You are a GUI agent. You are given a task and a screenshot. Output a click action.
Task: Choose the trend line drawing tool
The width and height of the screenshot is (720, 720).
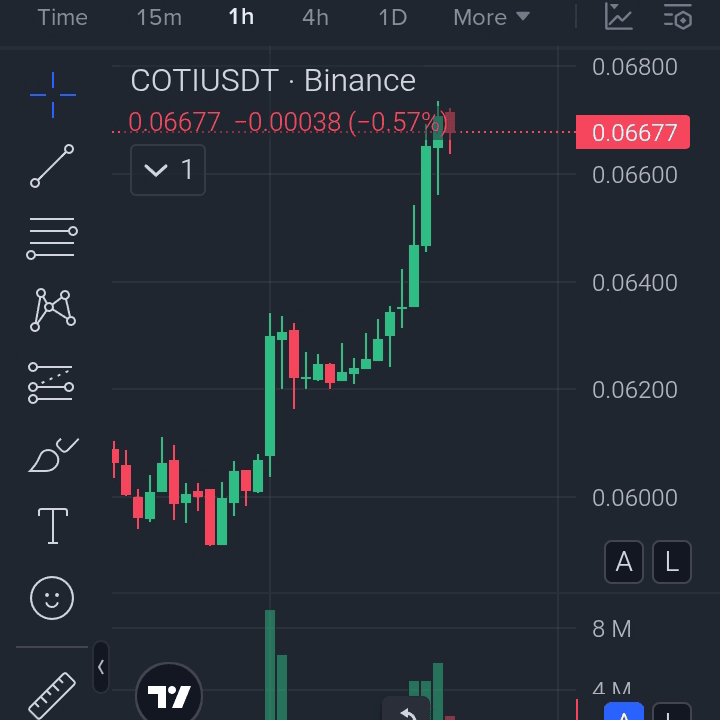[x=52, y=166]
